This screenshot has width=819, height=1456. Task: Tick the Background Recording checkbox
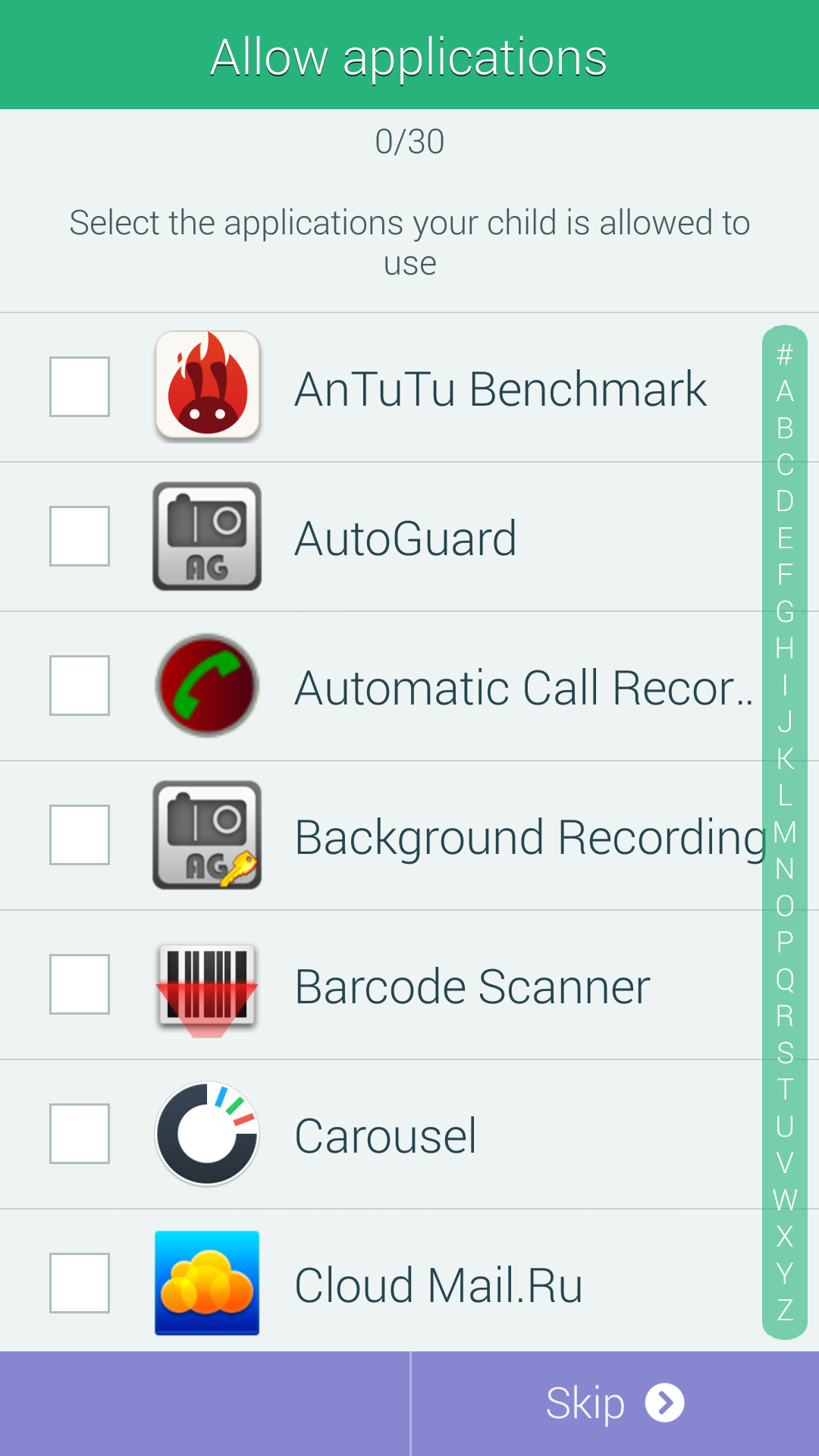[x=80, y=835]
